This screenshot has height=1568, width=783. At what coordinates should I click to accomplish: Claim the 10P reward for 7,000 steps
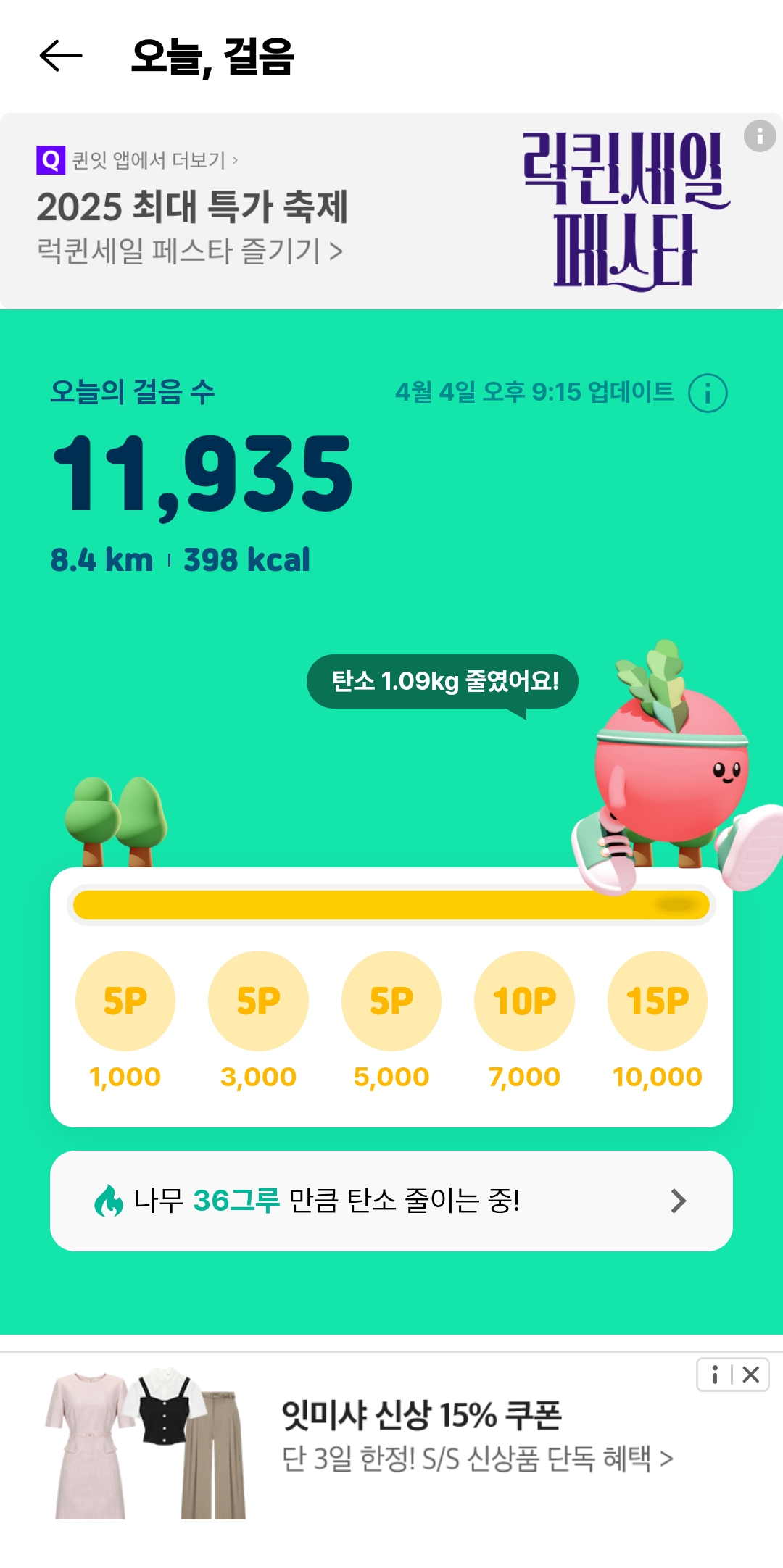[524, 1001]
